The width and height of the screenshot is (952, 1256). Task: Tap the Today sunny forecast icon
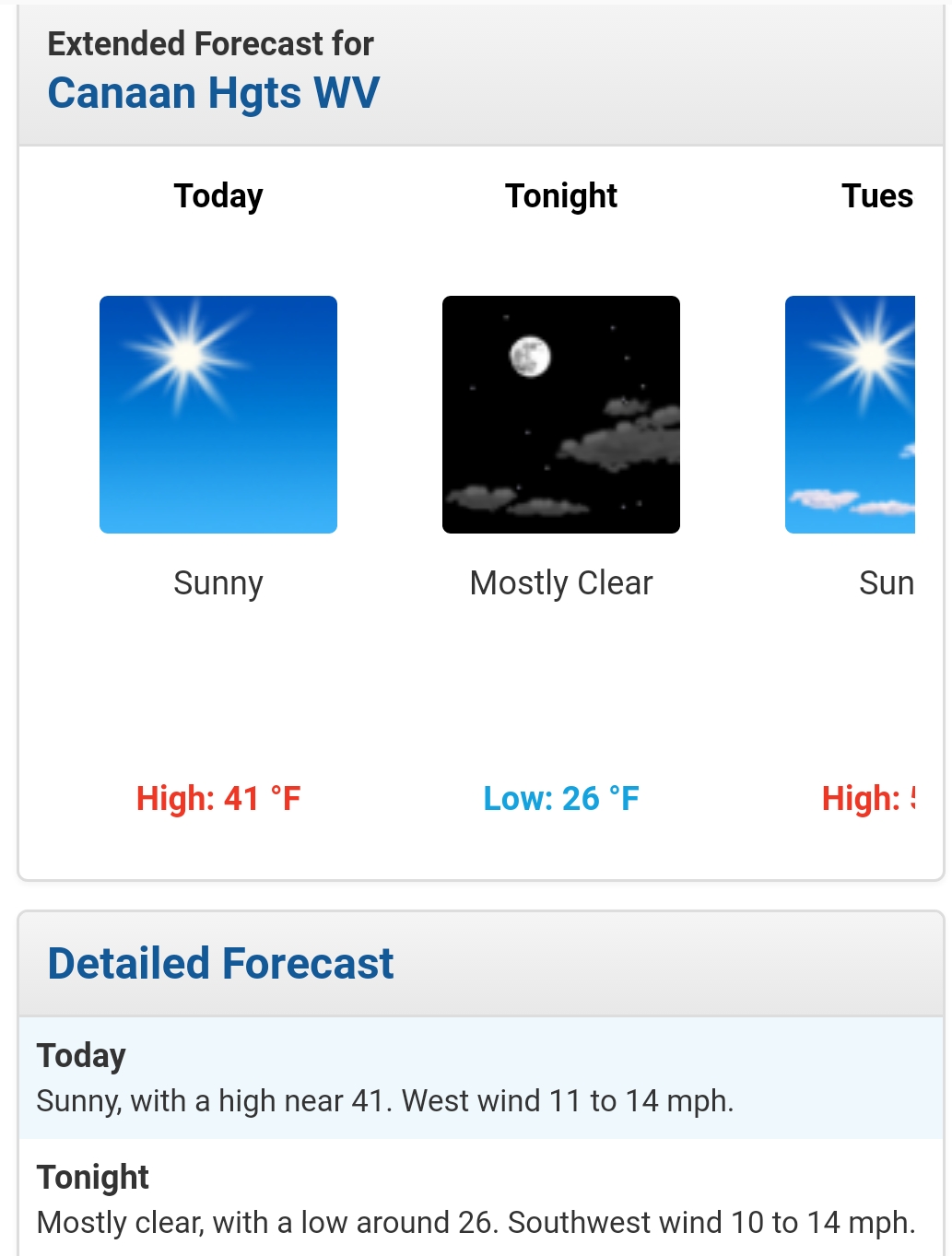click(218, 415)
